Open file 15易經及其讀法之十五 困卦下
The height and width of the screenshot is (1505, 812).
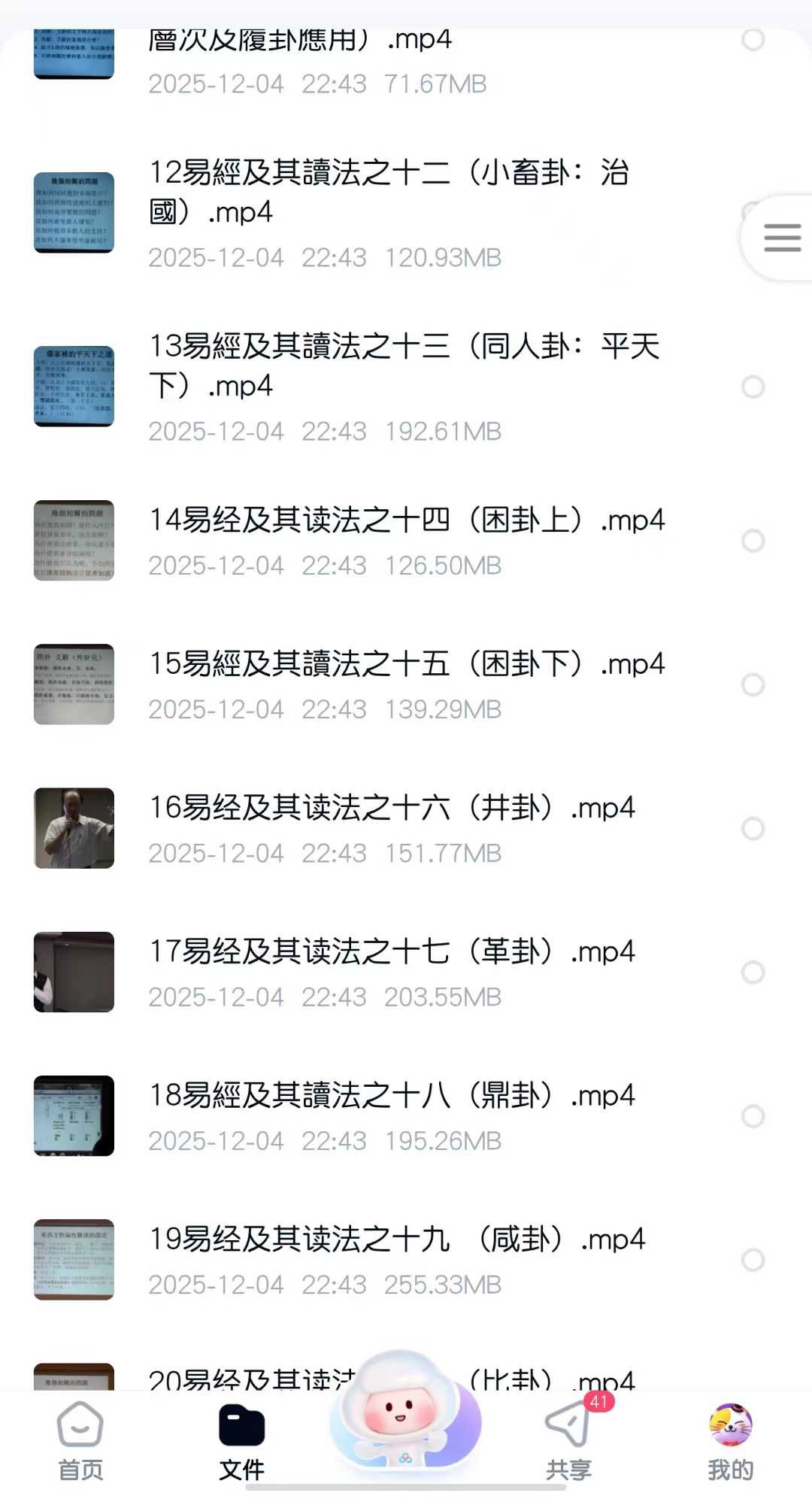click(x=407, y=664)
